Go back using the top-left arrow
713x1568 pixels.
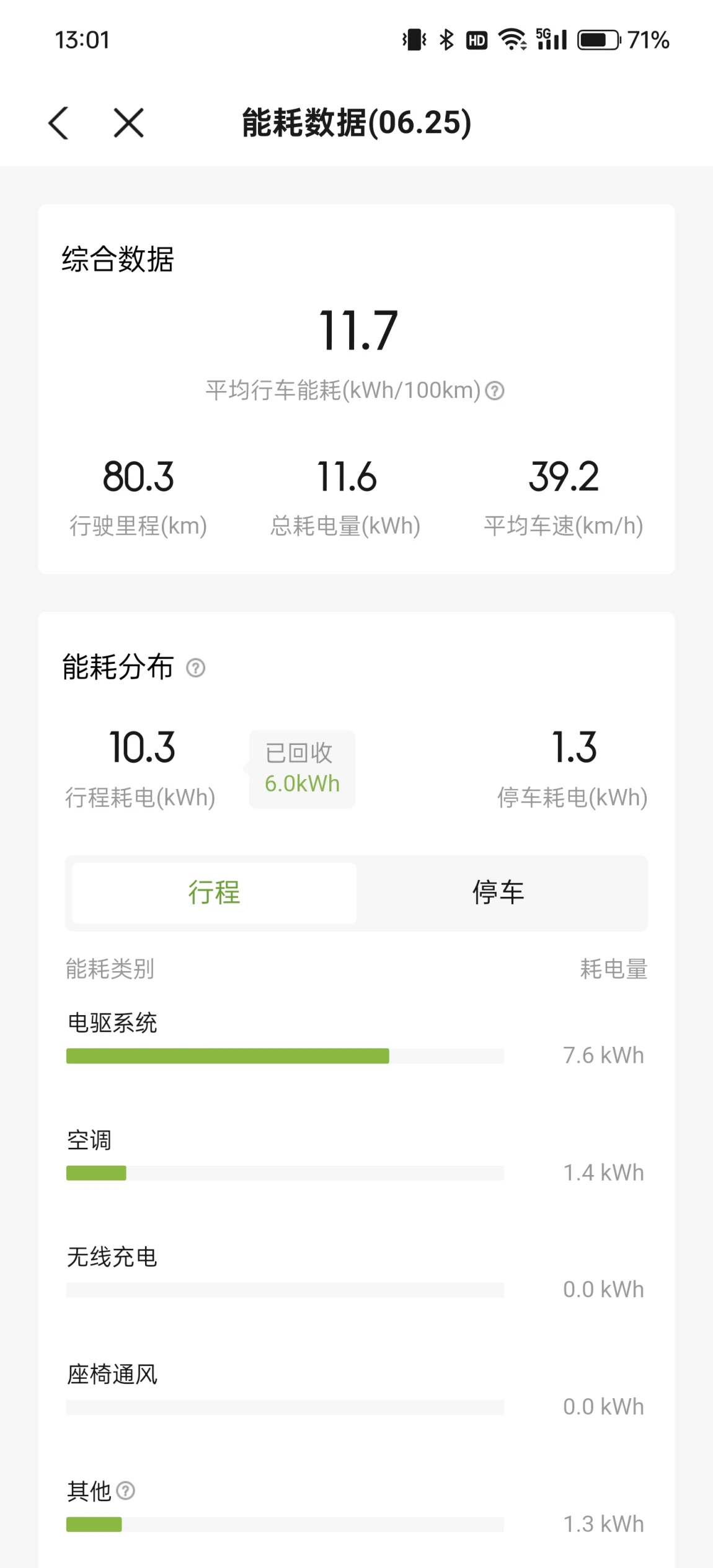click(x=58, y=123)
